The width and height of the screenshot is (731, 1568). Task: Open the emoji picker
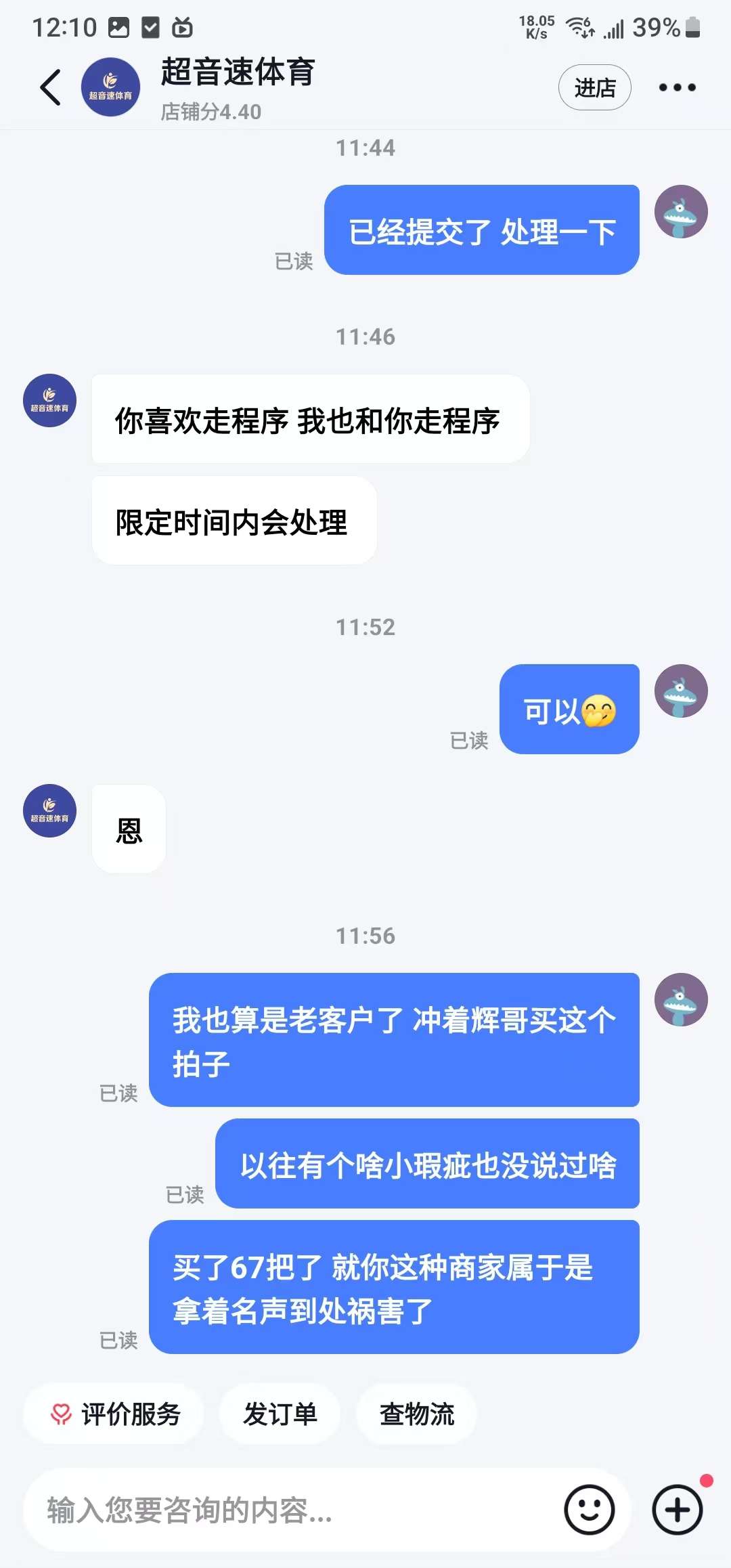point(589,1510)
